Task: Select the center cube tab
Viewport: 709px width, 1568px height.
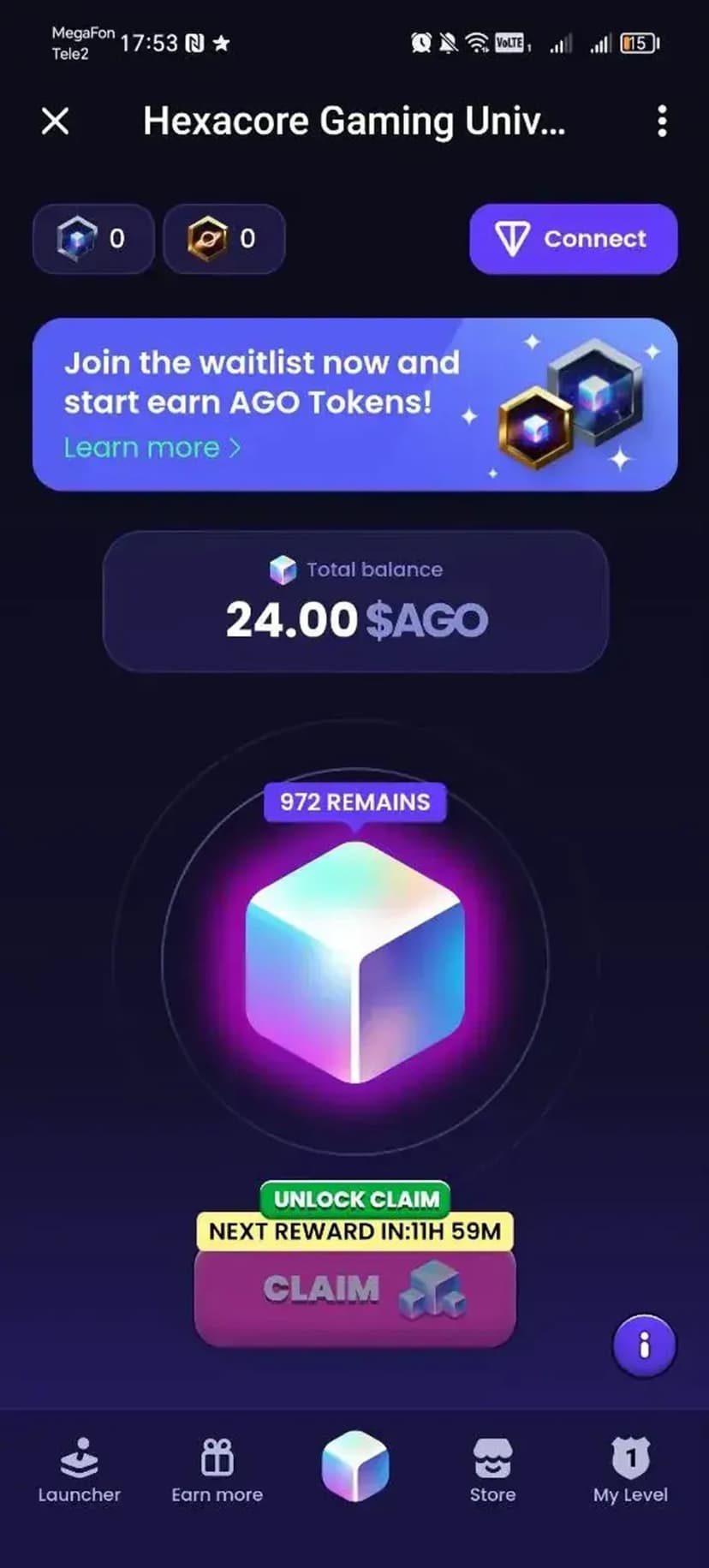Action: click(354, 1466)
